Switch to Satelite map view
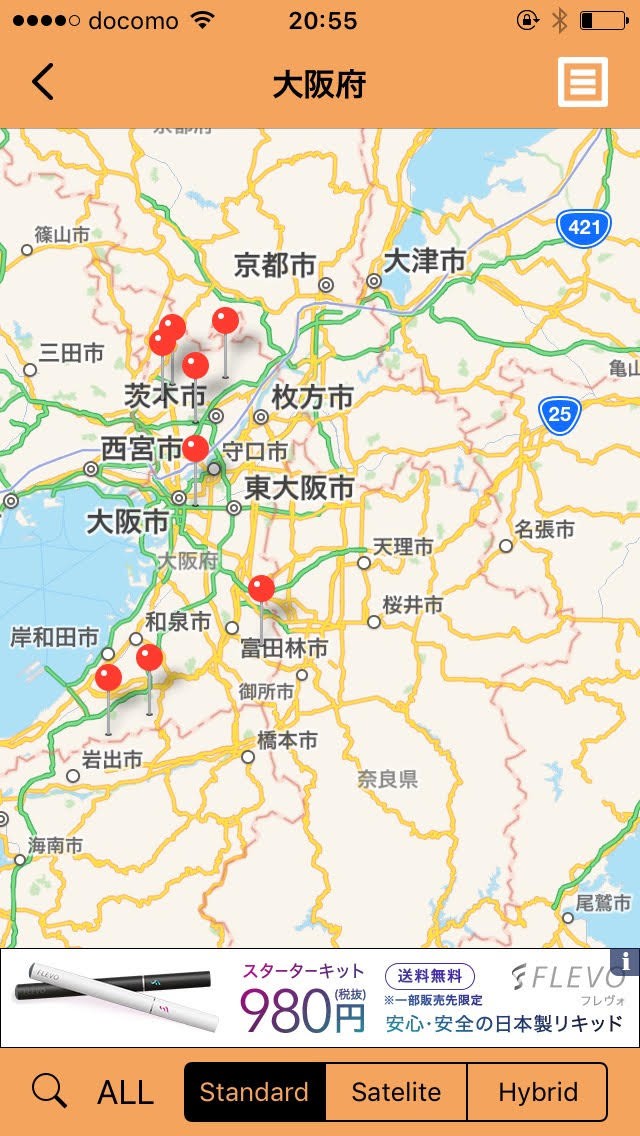640x1136 pixels. click(x=396, y=1092)
